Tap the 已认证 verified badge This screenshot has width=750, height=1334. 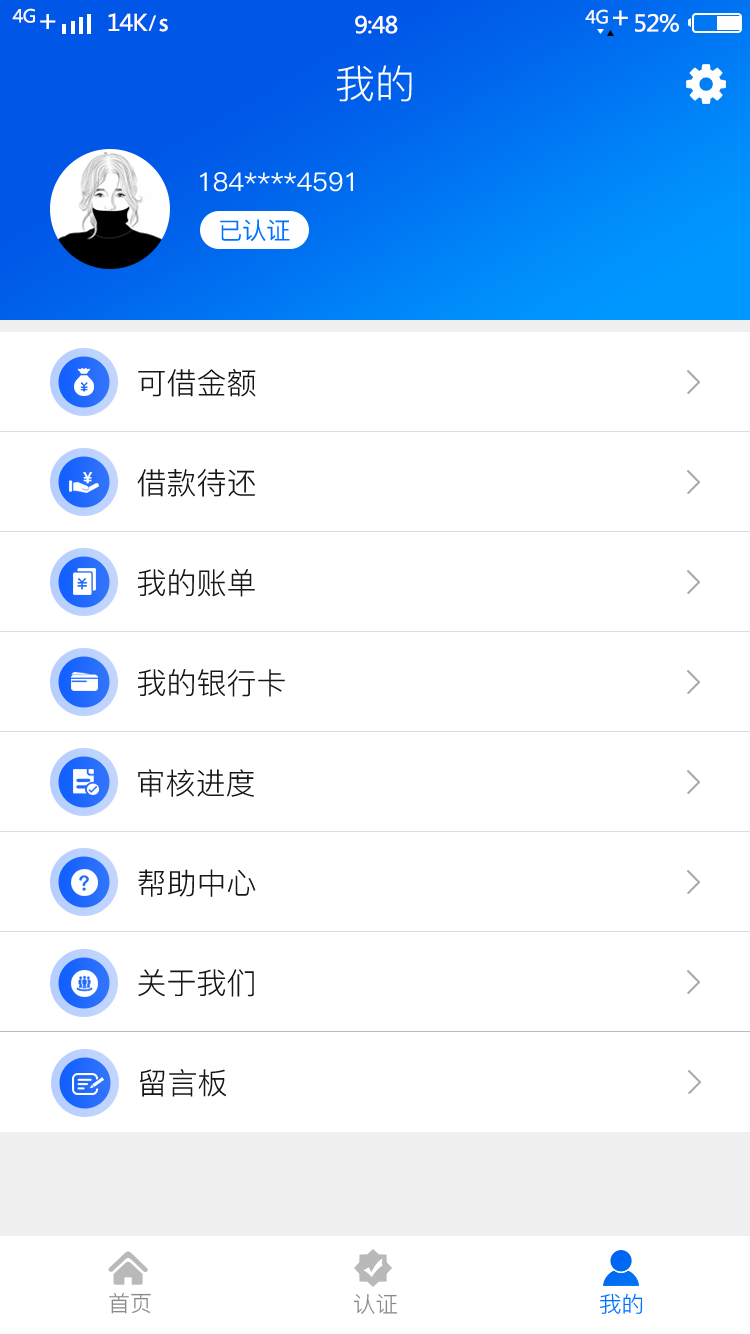pos(254,230)
